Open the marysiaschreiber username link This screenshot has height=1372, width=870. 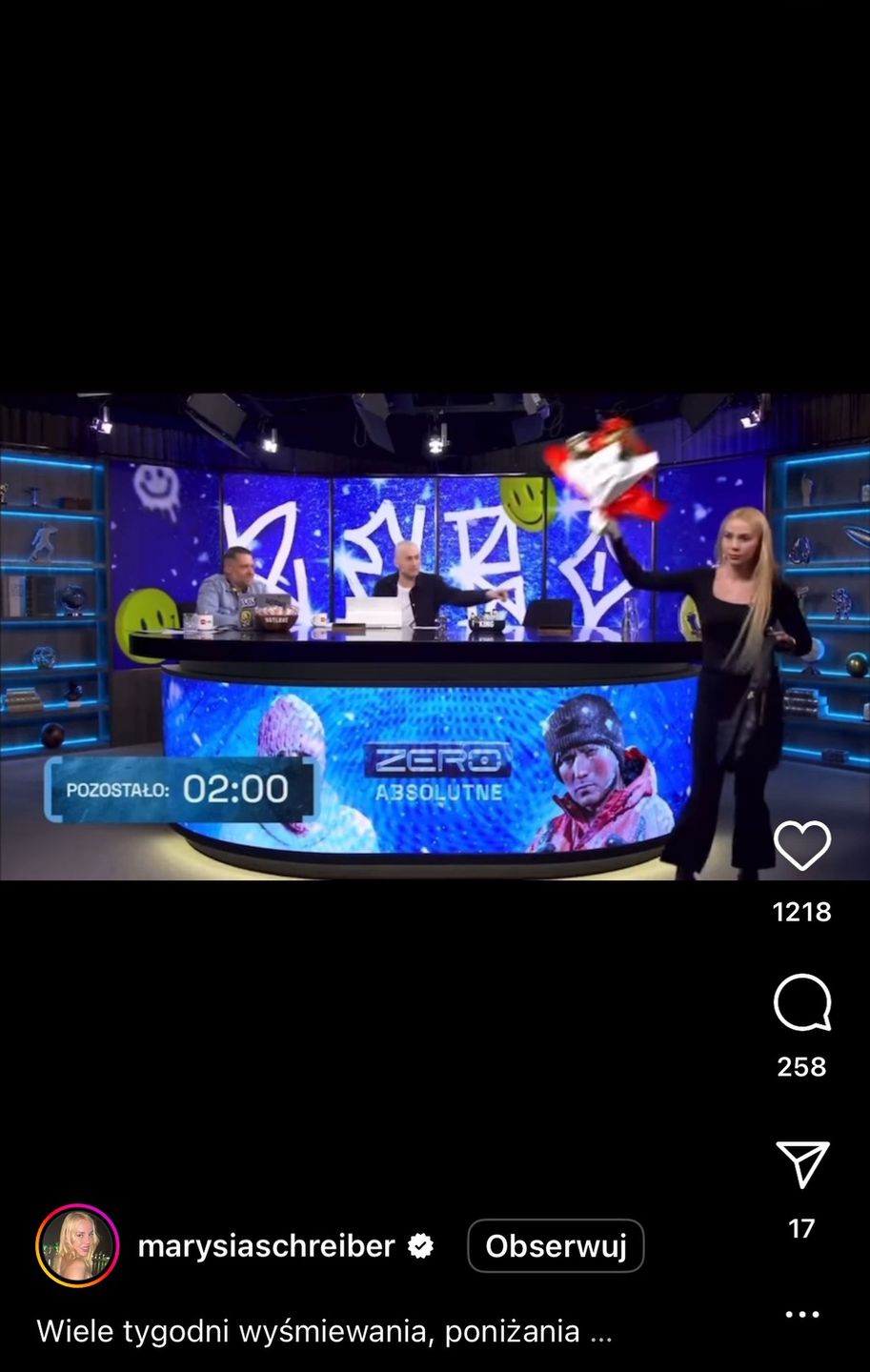point(266,1246)
